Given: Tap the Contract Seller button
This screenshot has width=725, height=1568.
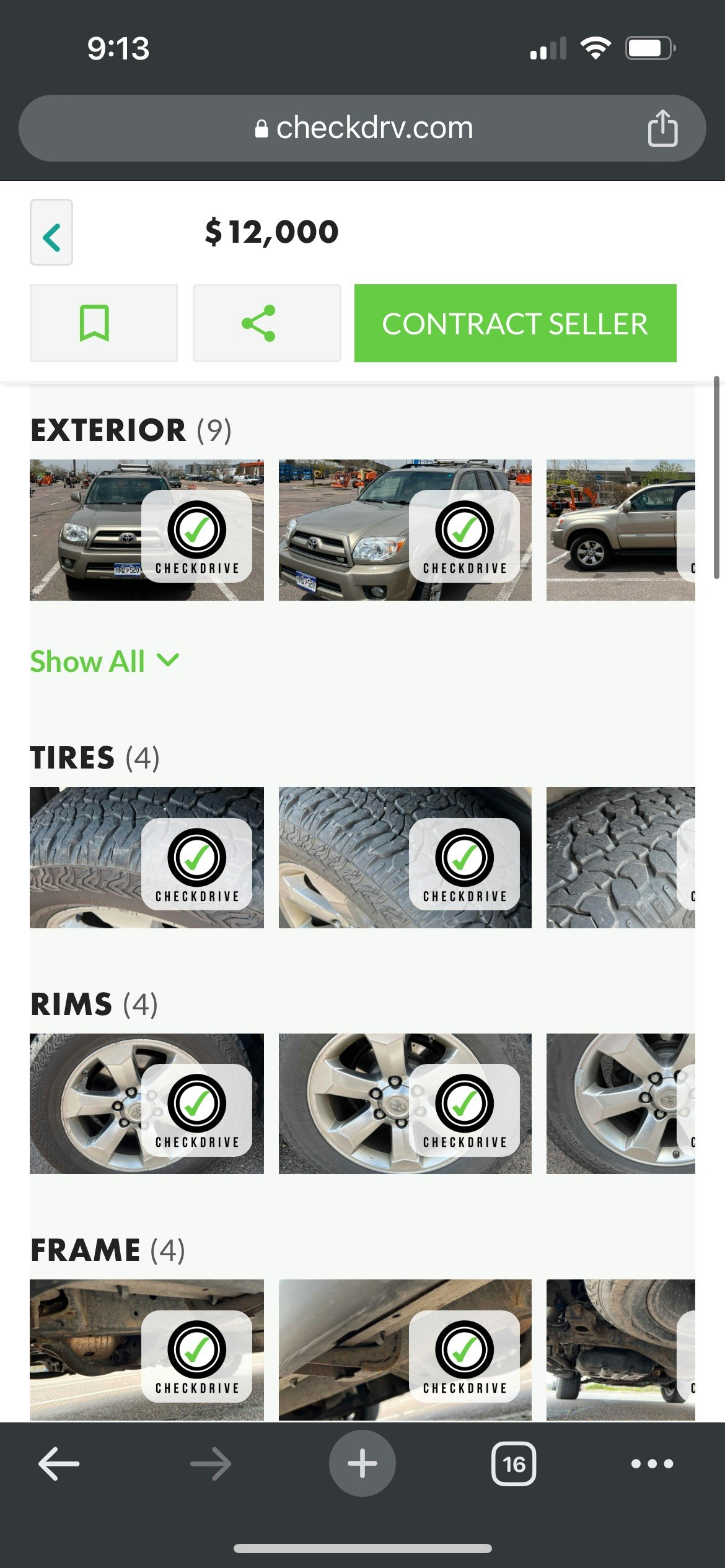Looking at the screenshot, I should click(x=515, y=323).
